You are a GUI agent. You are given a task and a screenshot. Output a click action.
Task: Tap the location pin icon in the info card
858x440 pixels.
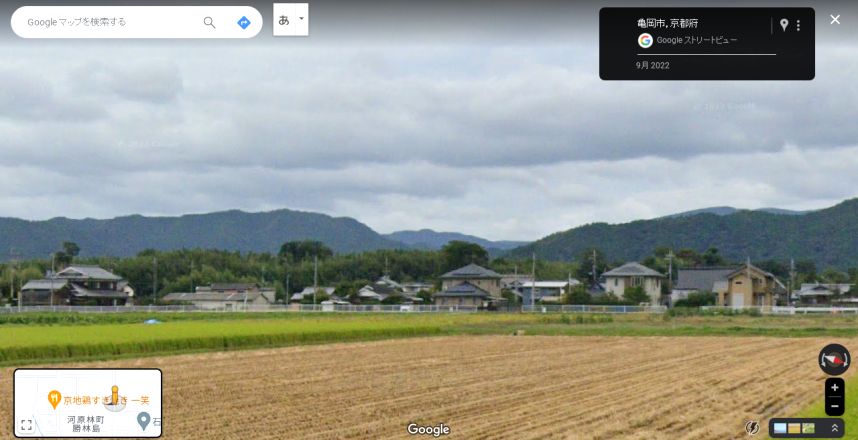click(784, 25)
